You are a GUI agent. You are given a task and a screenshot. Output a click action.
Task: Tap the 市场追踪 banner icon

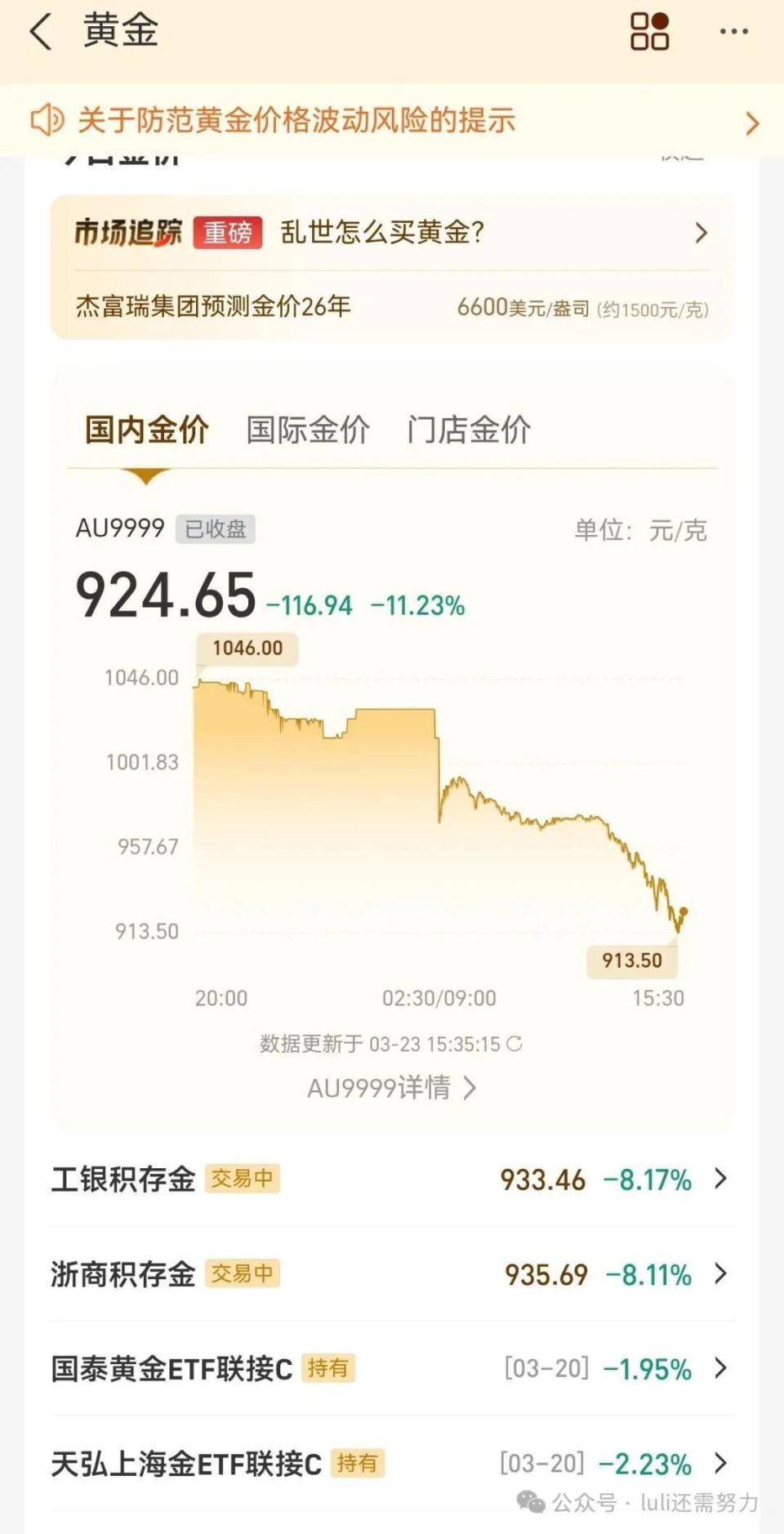click(127, 232)
